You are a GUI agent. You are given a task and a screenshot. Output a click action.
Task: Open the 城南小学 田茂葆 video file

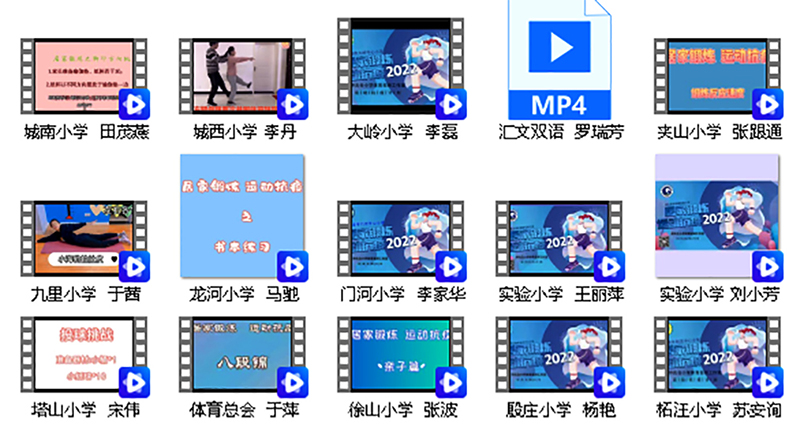(x=84, y=78)
